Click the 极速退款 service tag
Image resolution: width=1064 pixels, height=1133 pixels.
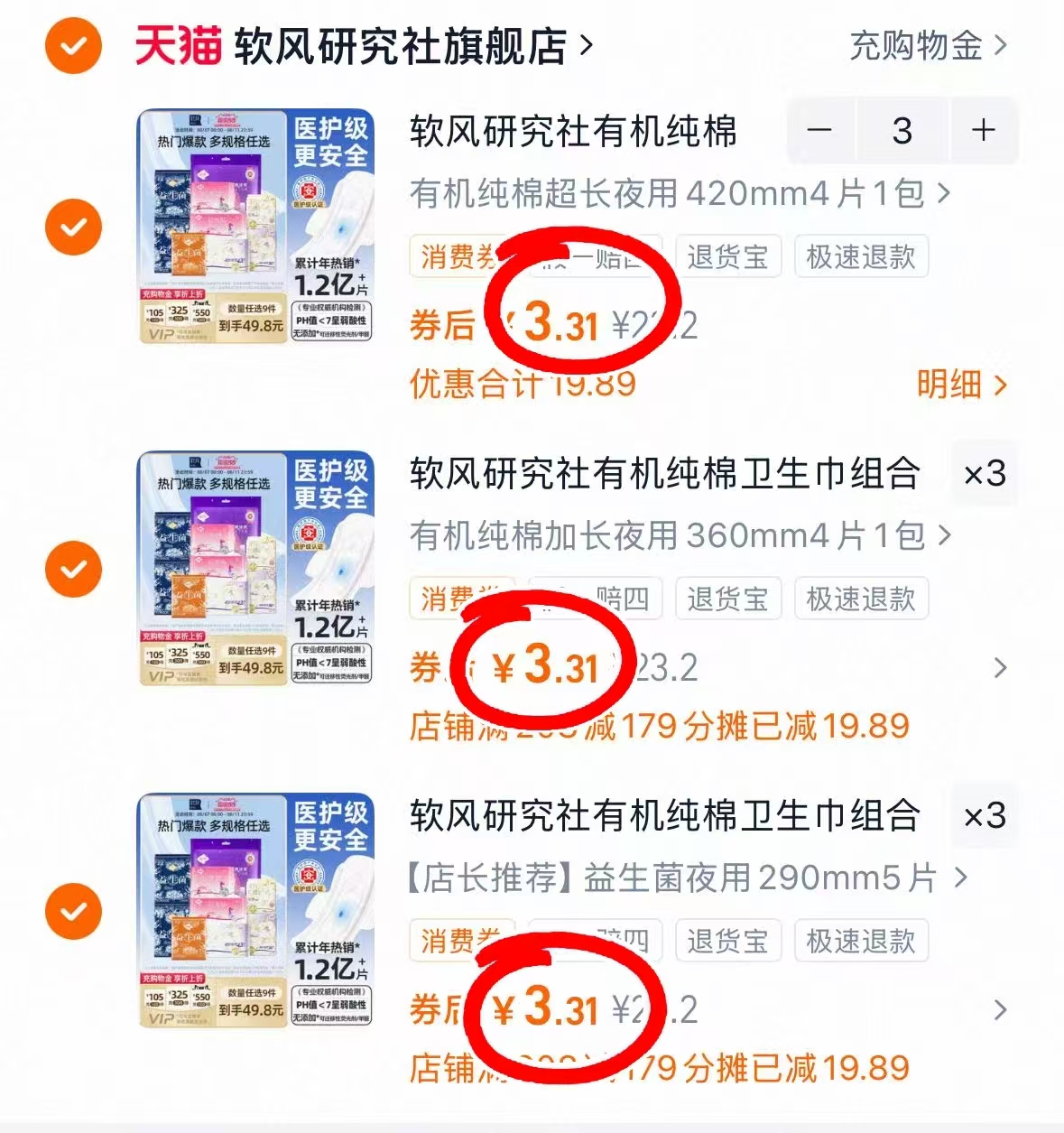point(860,256)
